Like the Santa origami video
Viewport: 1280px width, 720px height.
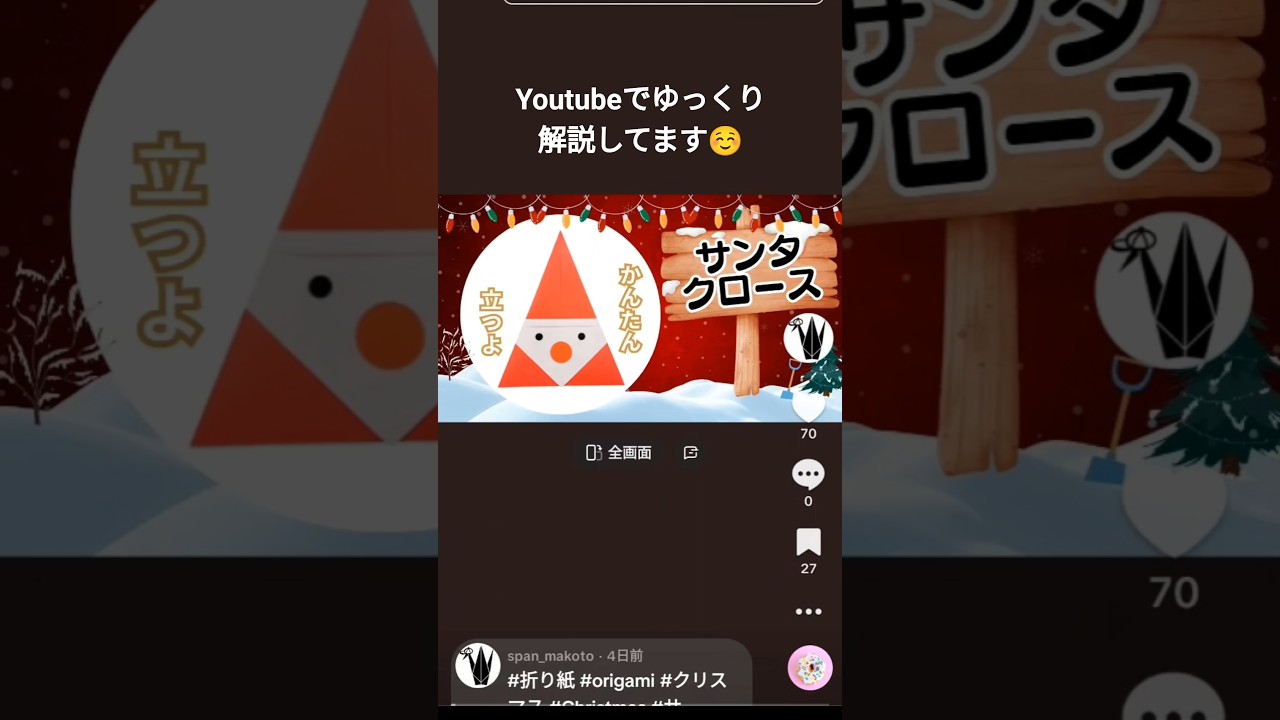coord(808,405)
